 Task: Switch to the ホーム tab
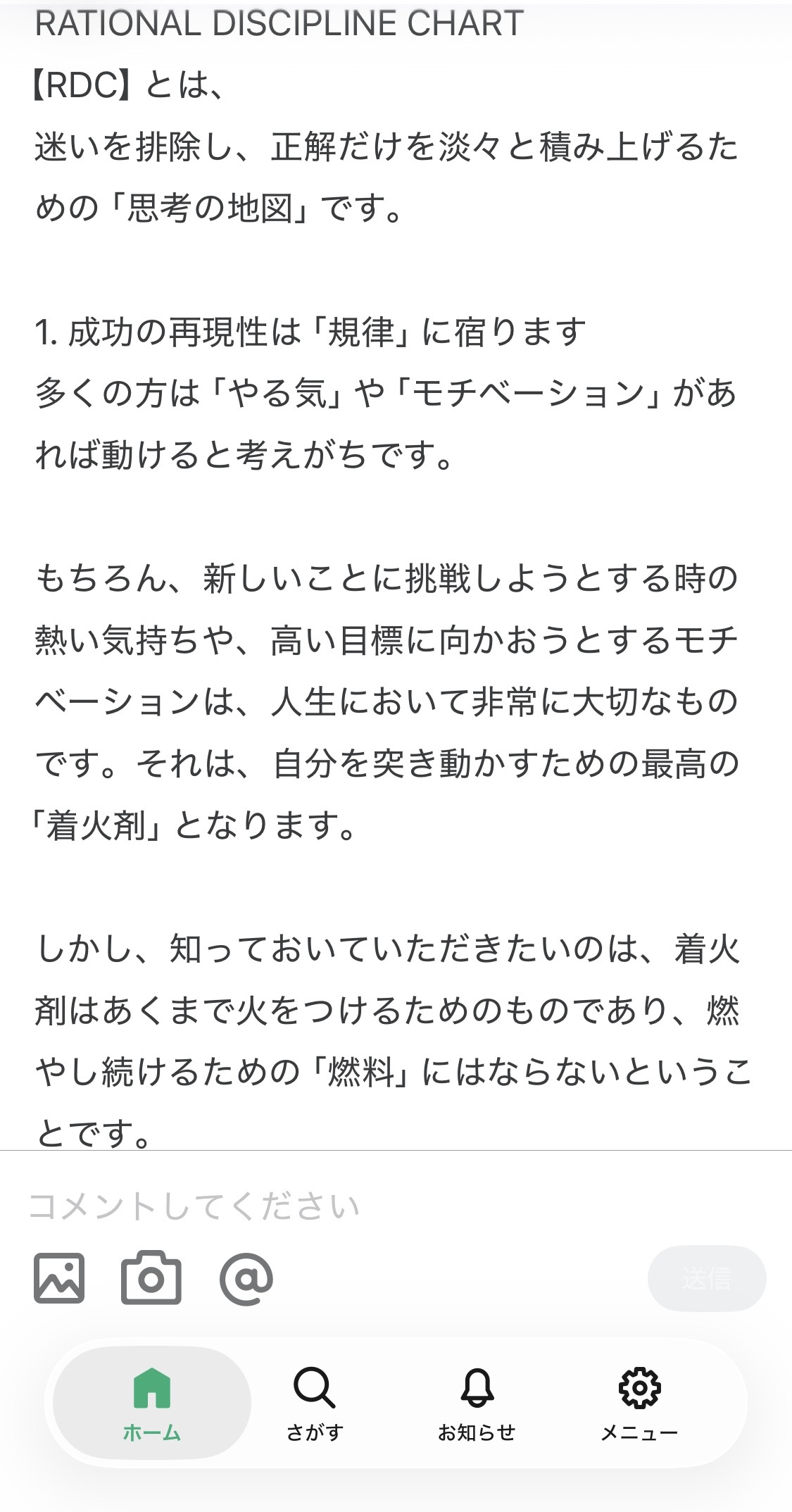(x=152, y=1403)
